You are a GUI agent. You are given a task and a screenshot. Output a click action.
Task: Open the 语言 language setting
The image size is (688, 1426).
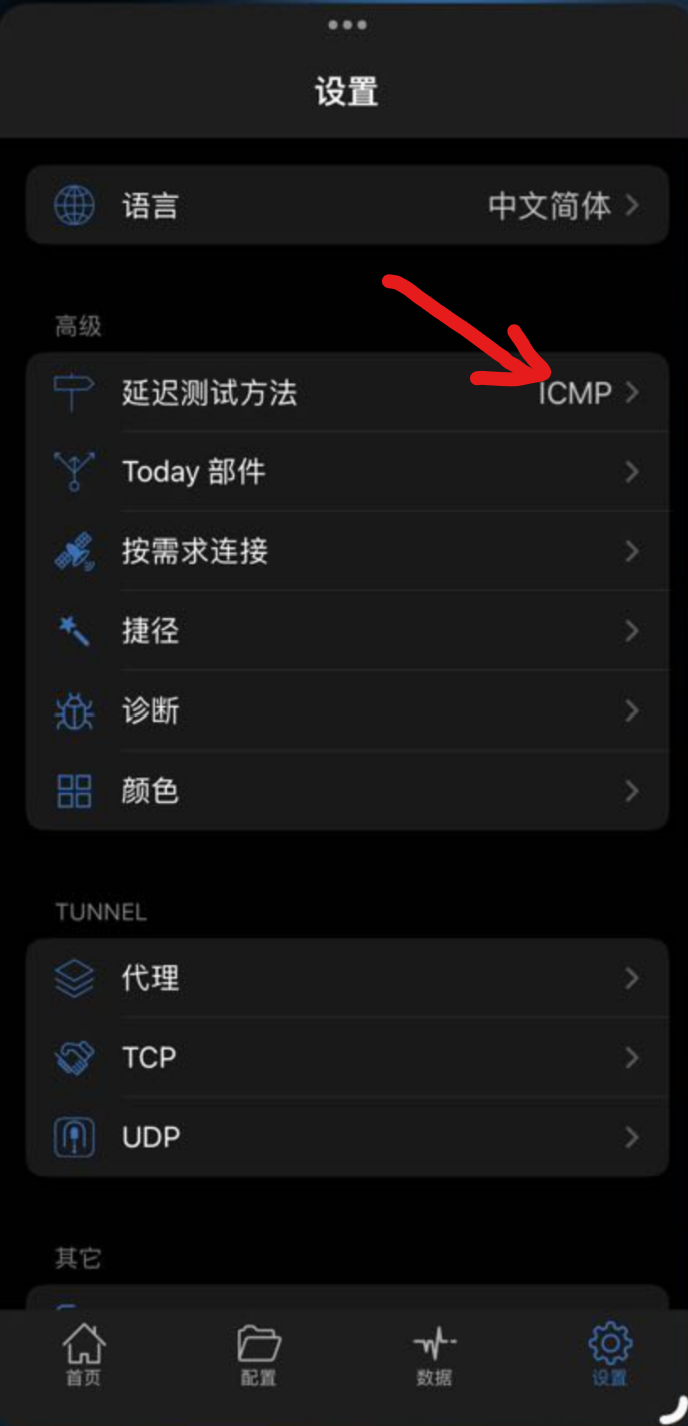346,206
